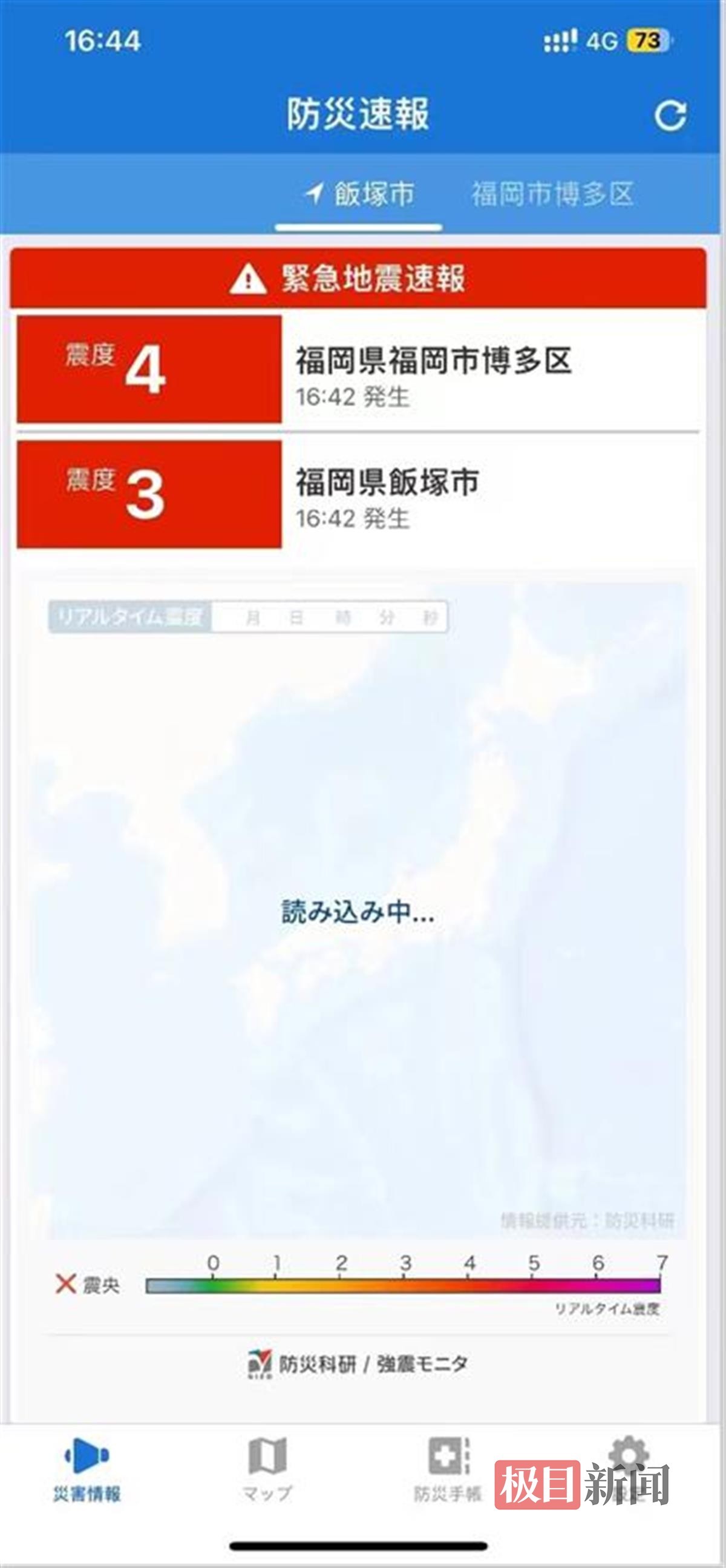This screenshot has height=1568, width=726.
Task: Open the real-time seismic intensity map
Action: (x=359, y=910)
